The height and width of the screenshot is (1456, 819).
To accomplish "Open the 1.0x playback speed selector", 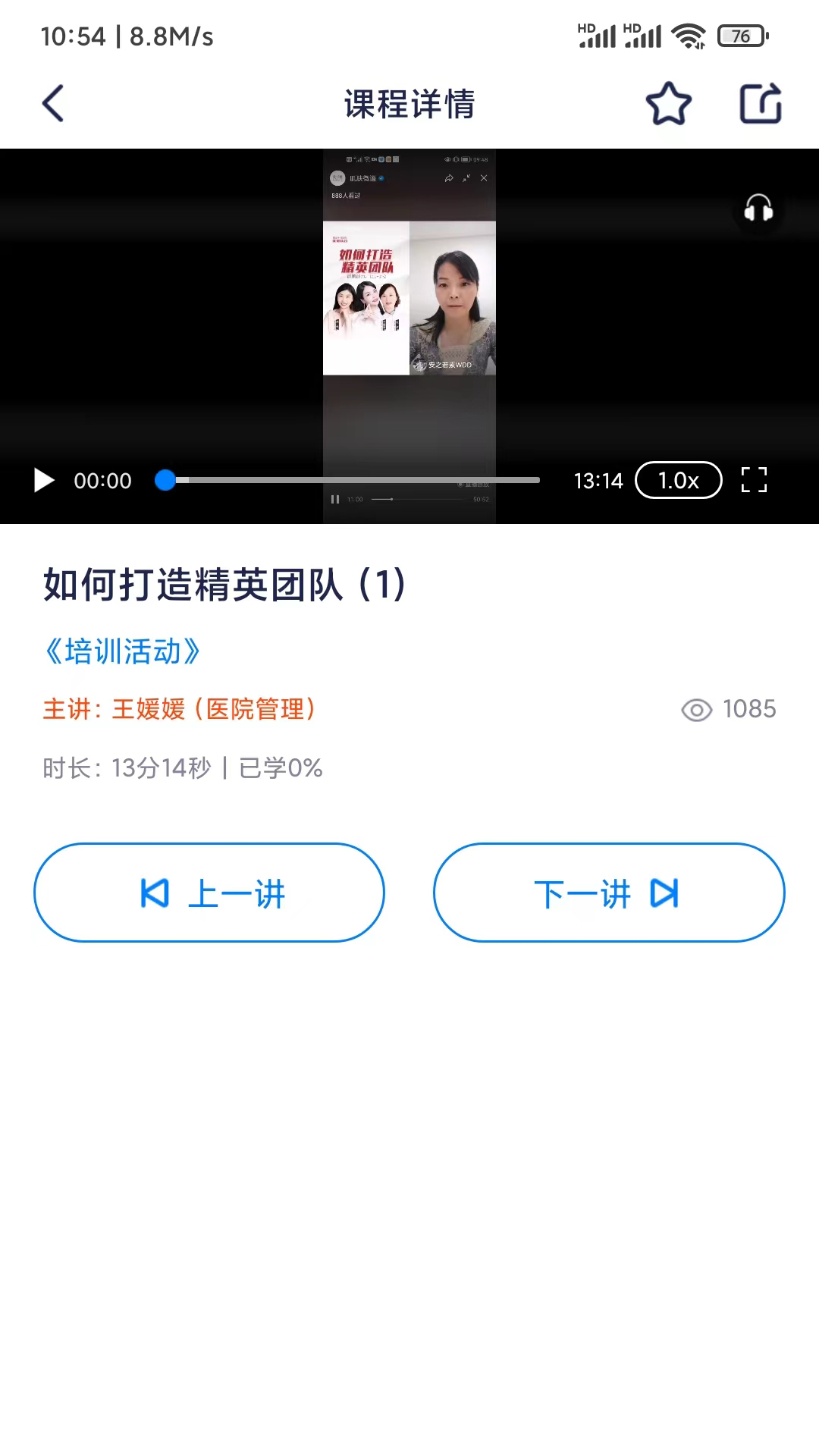I will (x=677, y=480).
